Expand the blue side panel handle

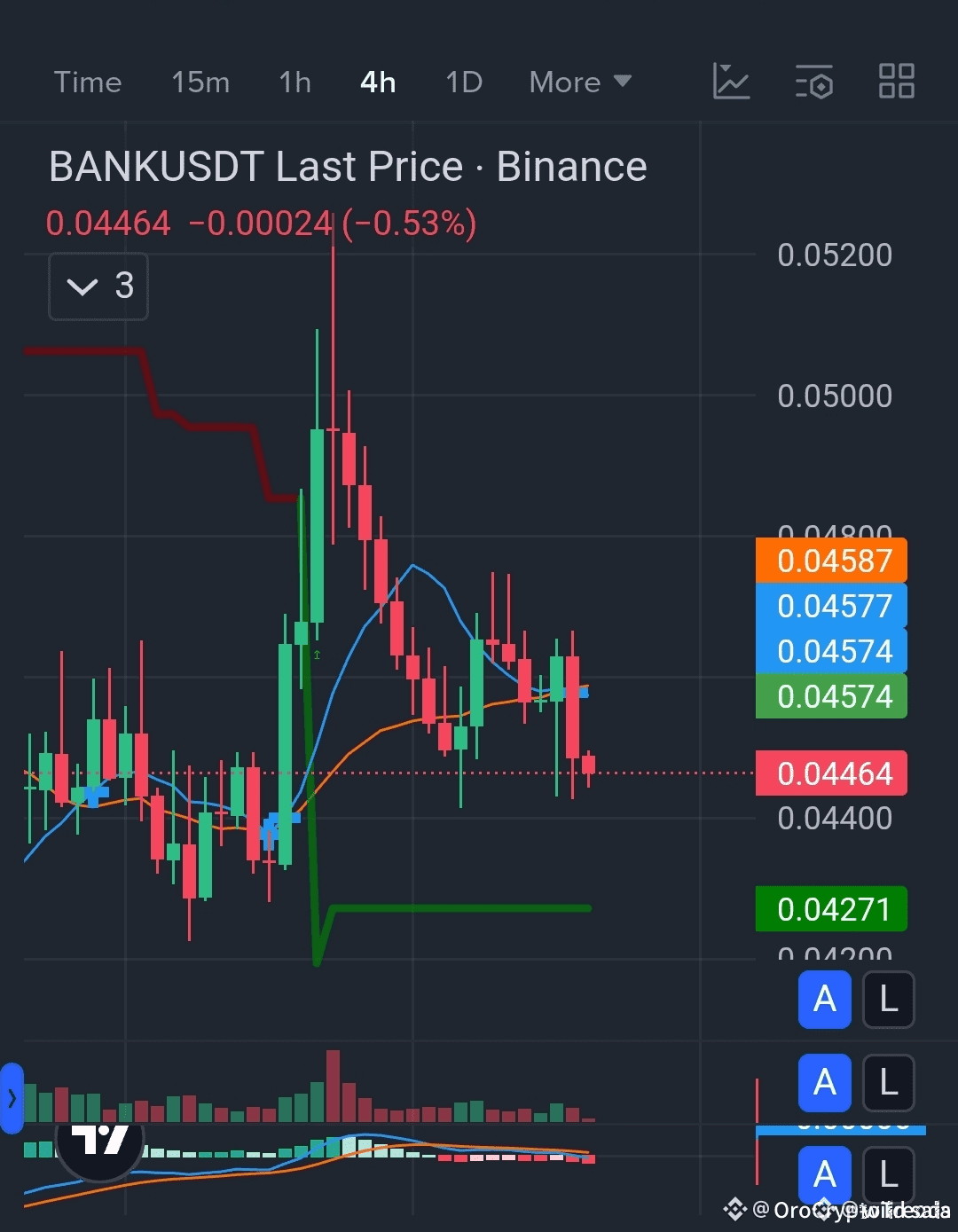click(x=12, y=1098)
